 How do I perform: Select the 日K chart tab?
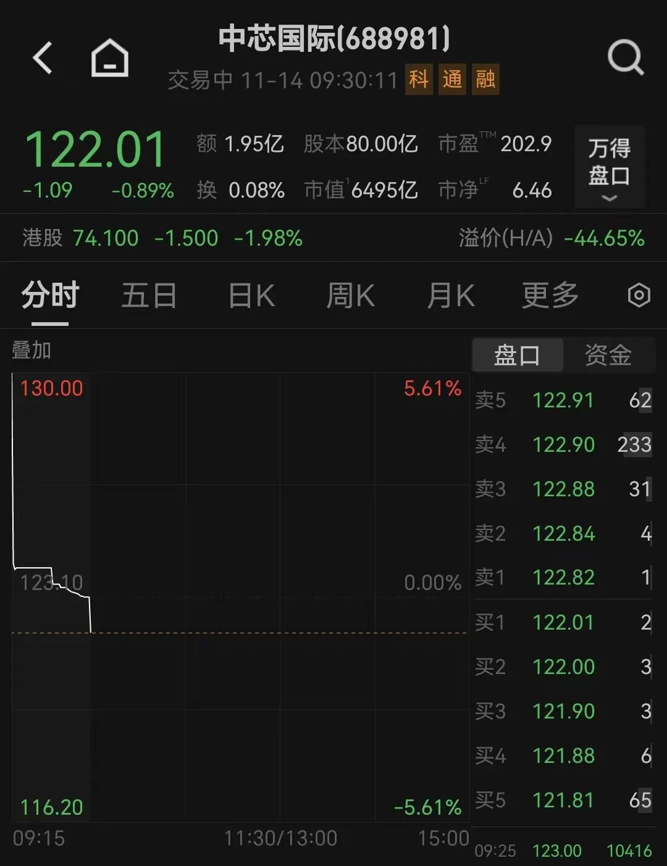click(251, 296)
